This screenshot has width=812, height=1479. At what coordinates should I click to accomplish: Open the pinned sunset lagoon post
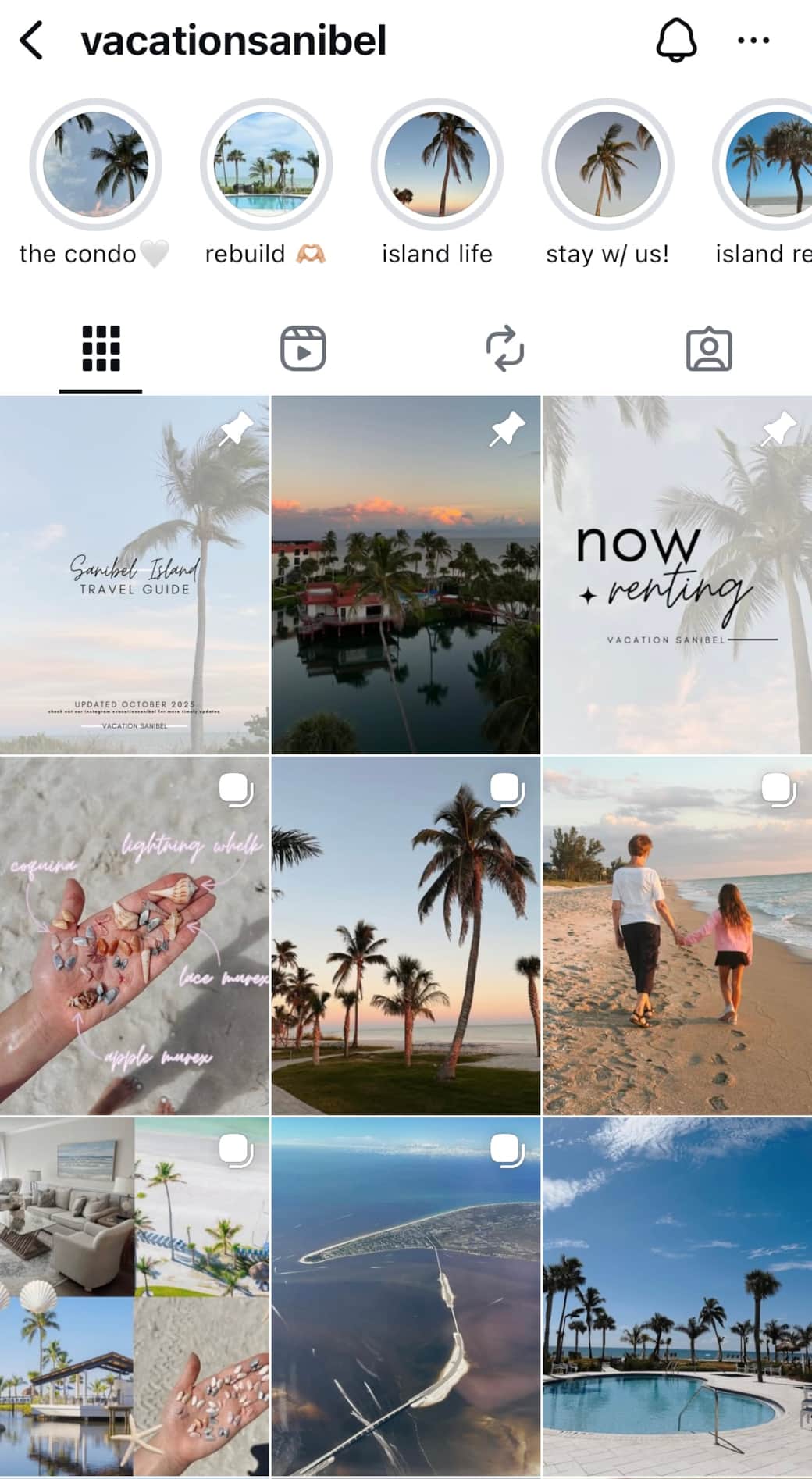405,575
